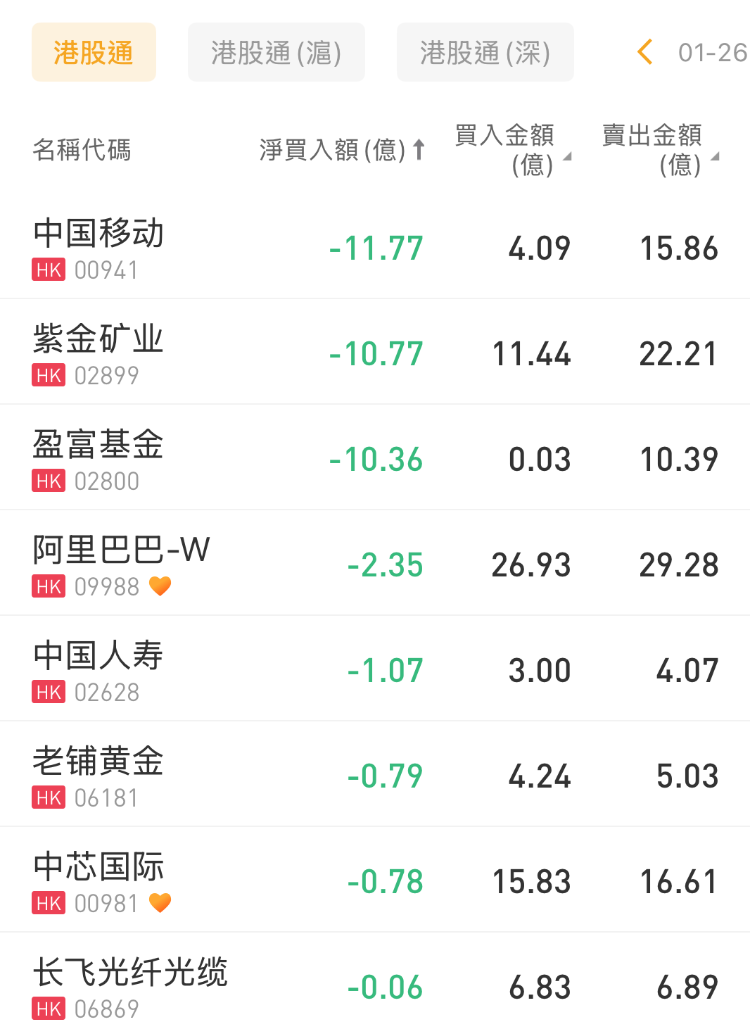
Task: Go to previous date with left arrow
Action: tap(645, 52)
